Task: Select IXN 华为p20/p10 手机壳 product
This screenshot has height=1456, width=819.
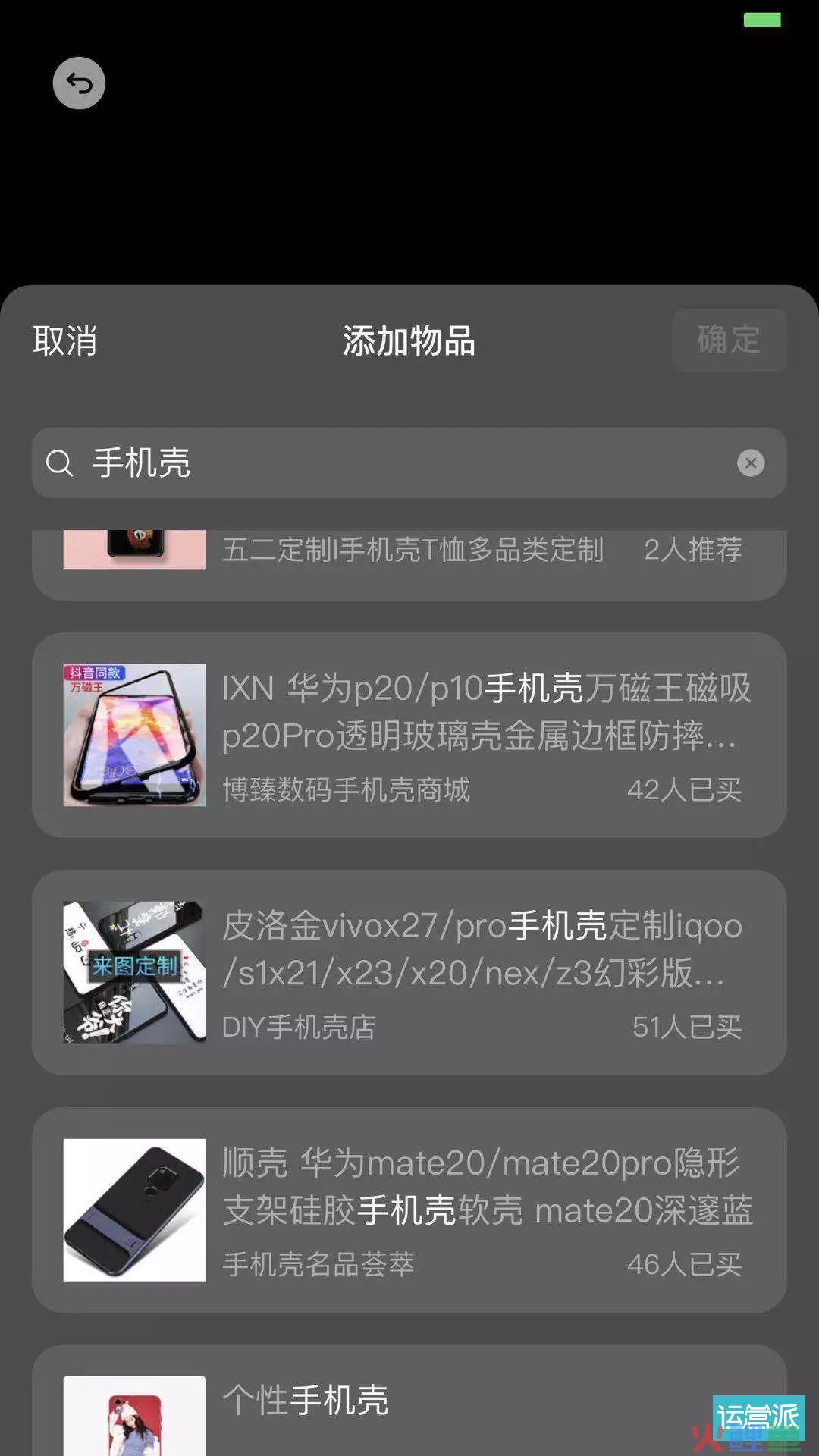Action: [409, 736]
